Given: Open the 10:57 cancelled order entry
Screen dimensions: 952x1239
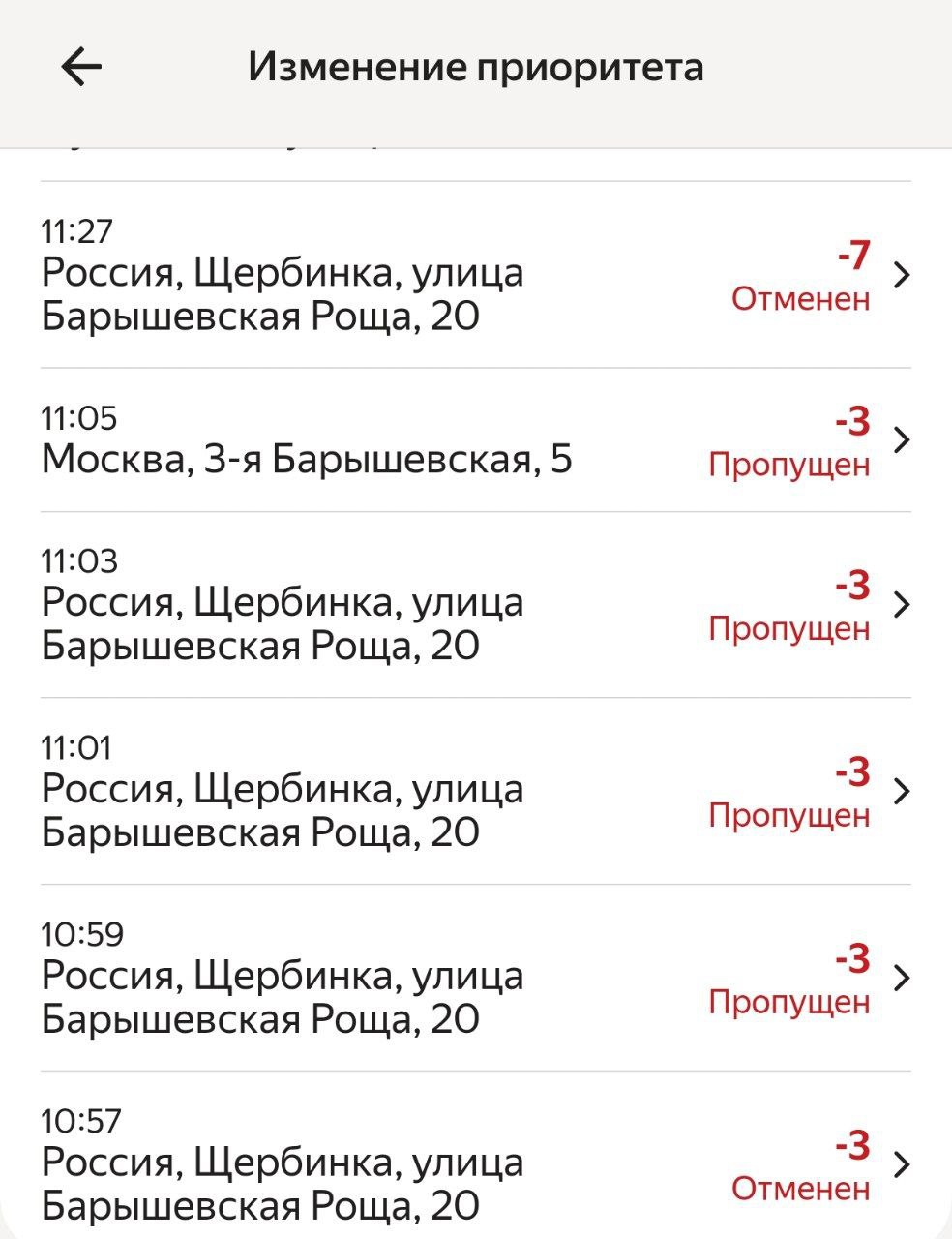Looking at the screenshot, I should pyautogui.click(x=474, y=1163).
